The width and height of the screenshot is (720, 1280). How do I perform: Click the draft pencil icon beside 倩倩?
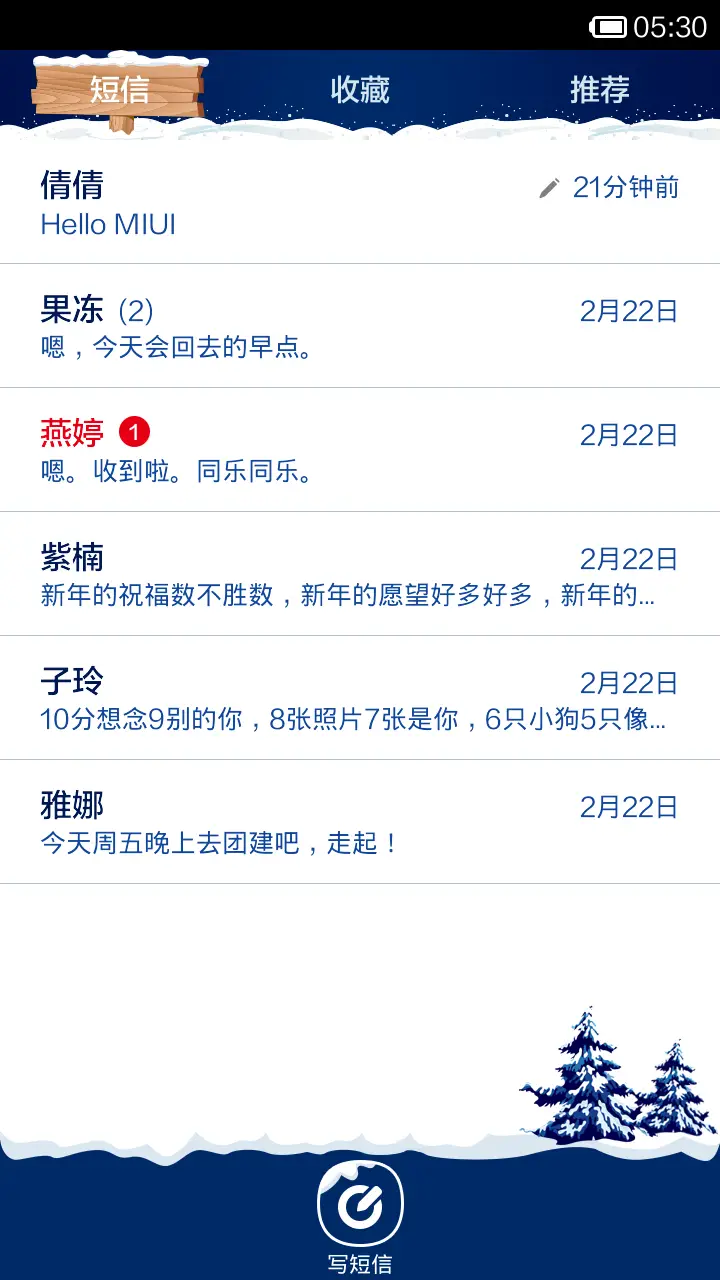[548, 186]
